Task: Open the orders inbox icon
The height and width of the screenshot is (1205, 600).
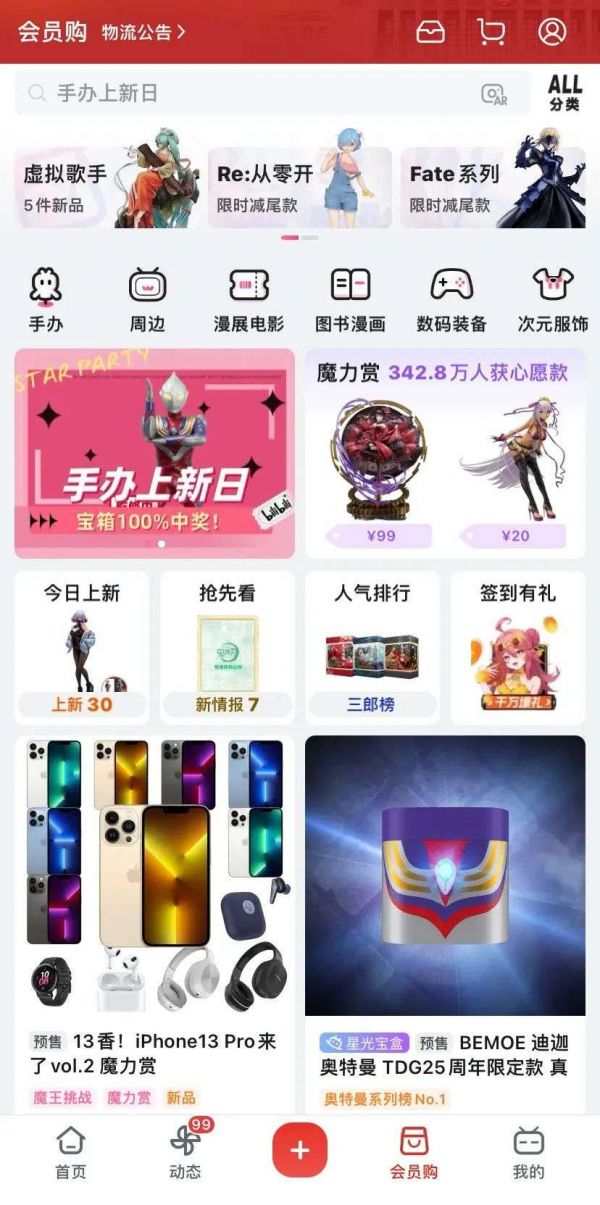Action: 431,32
